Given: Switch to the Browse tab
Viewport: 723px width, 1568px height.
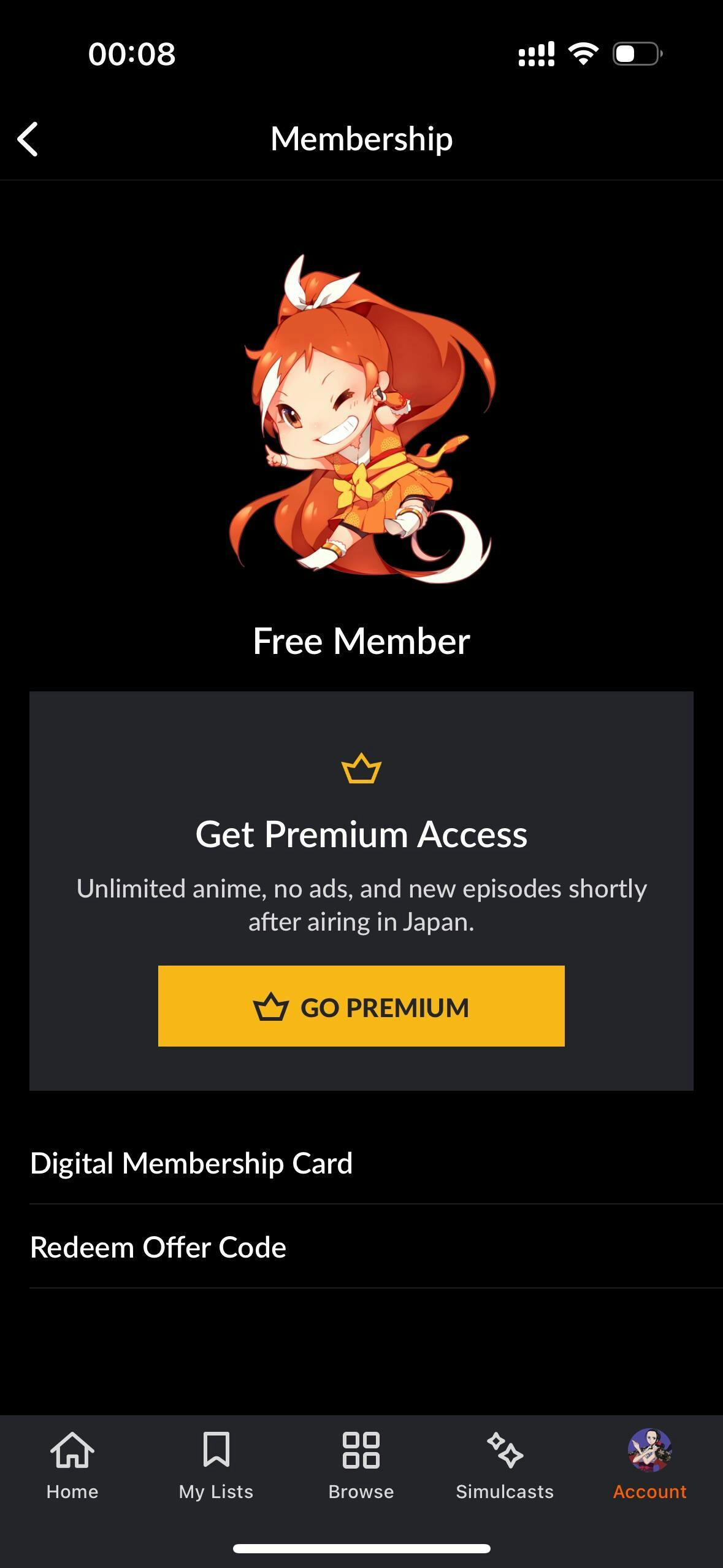Looking at the screenshot, I should [361, 1466].
